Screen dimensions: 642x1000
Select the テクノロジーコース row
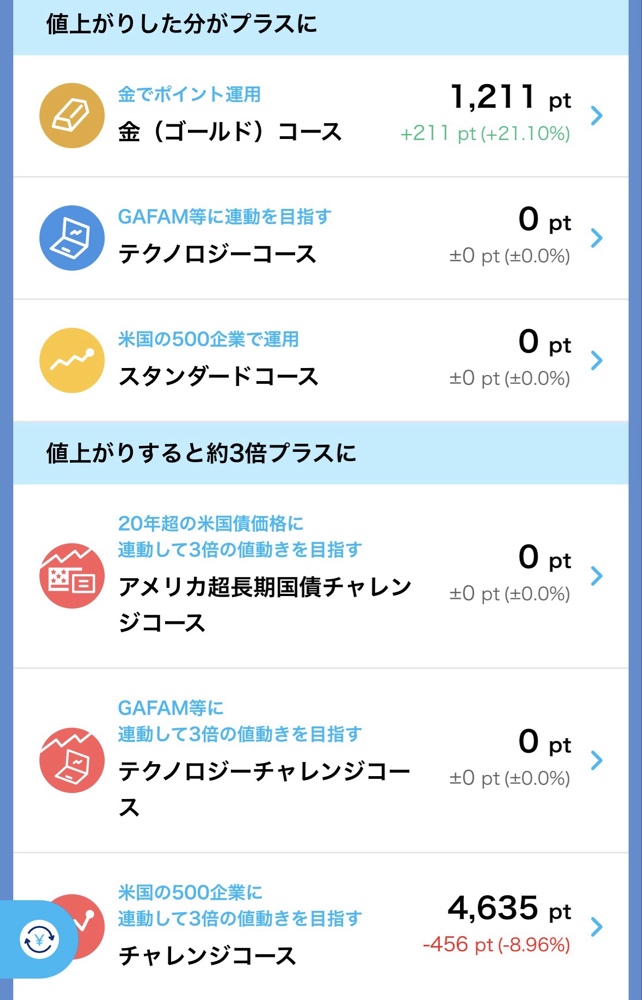coord(320,238)
